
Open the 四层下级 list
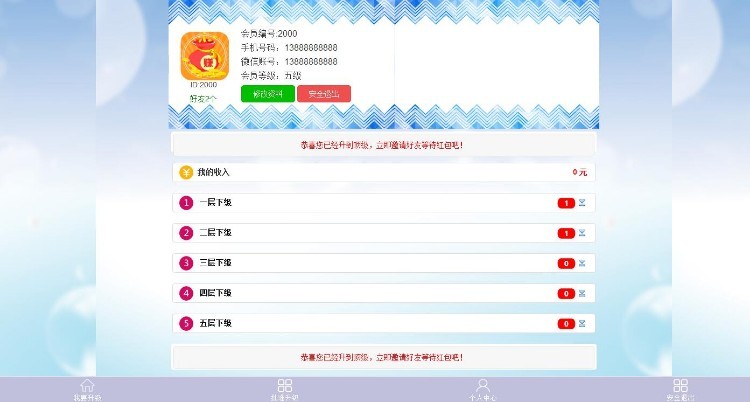384,293
